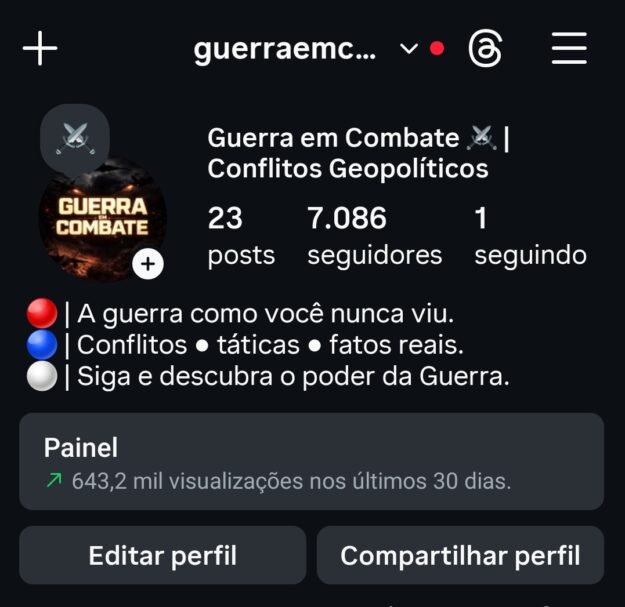The width and height of the screenshot is (625, 607).
Task: Expand the guerraemc account switcher dropdown
Action: click(408, 49)
